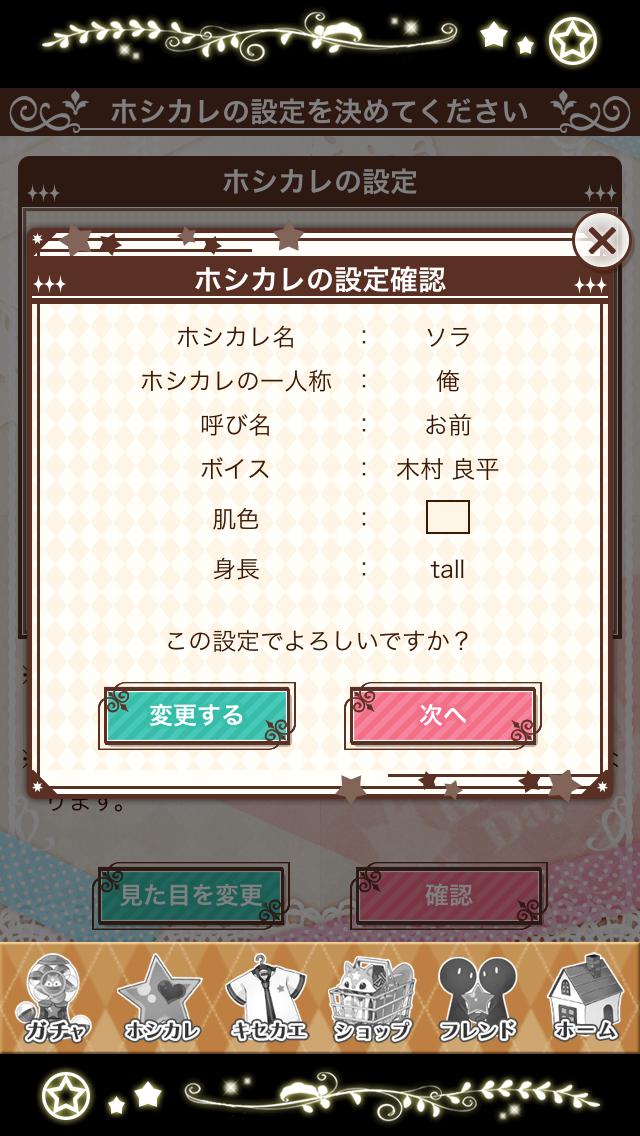
Task: View the フレンド tab
Action: (x=478, y=998)
